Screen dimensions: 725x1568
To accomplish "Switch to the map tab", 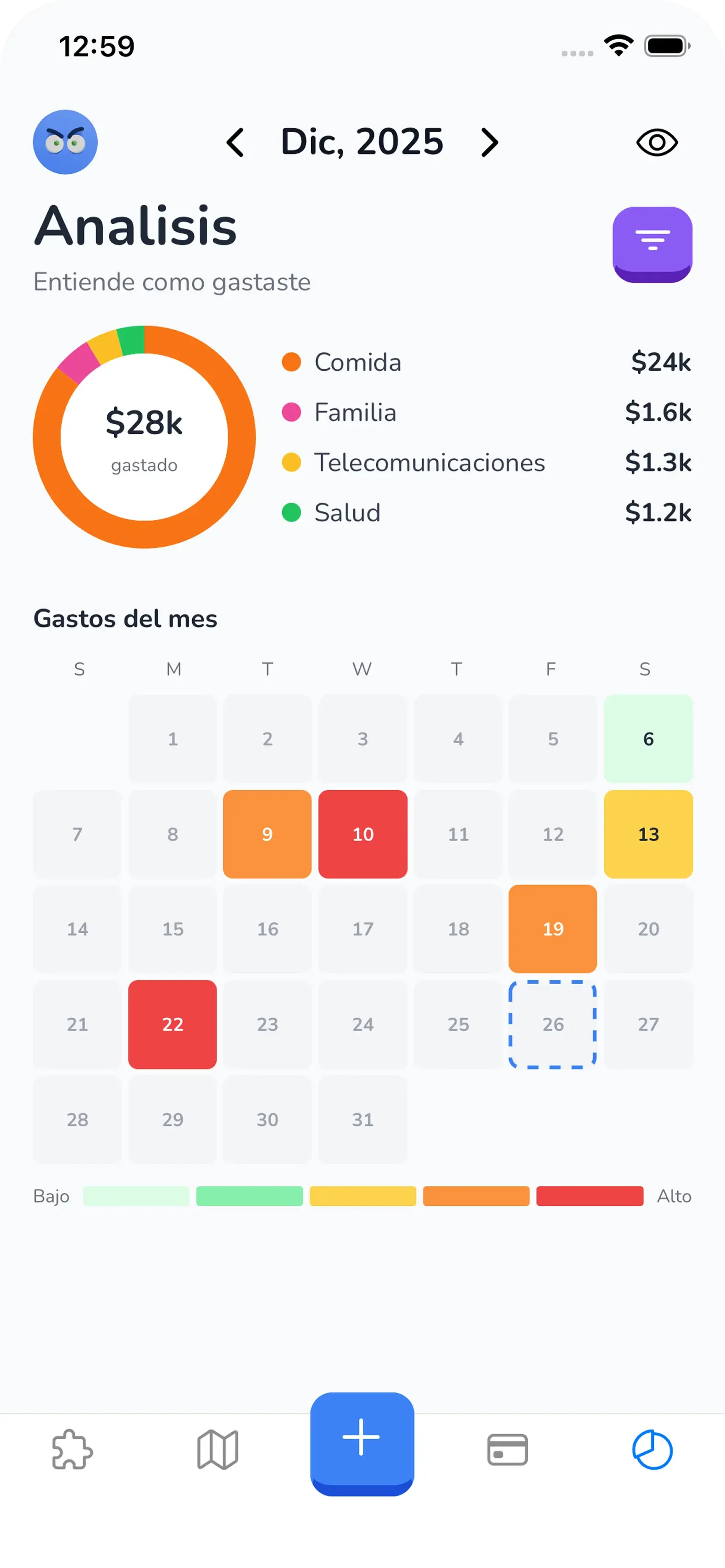I will pyautogui.click(x=217, y=1450).
